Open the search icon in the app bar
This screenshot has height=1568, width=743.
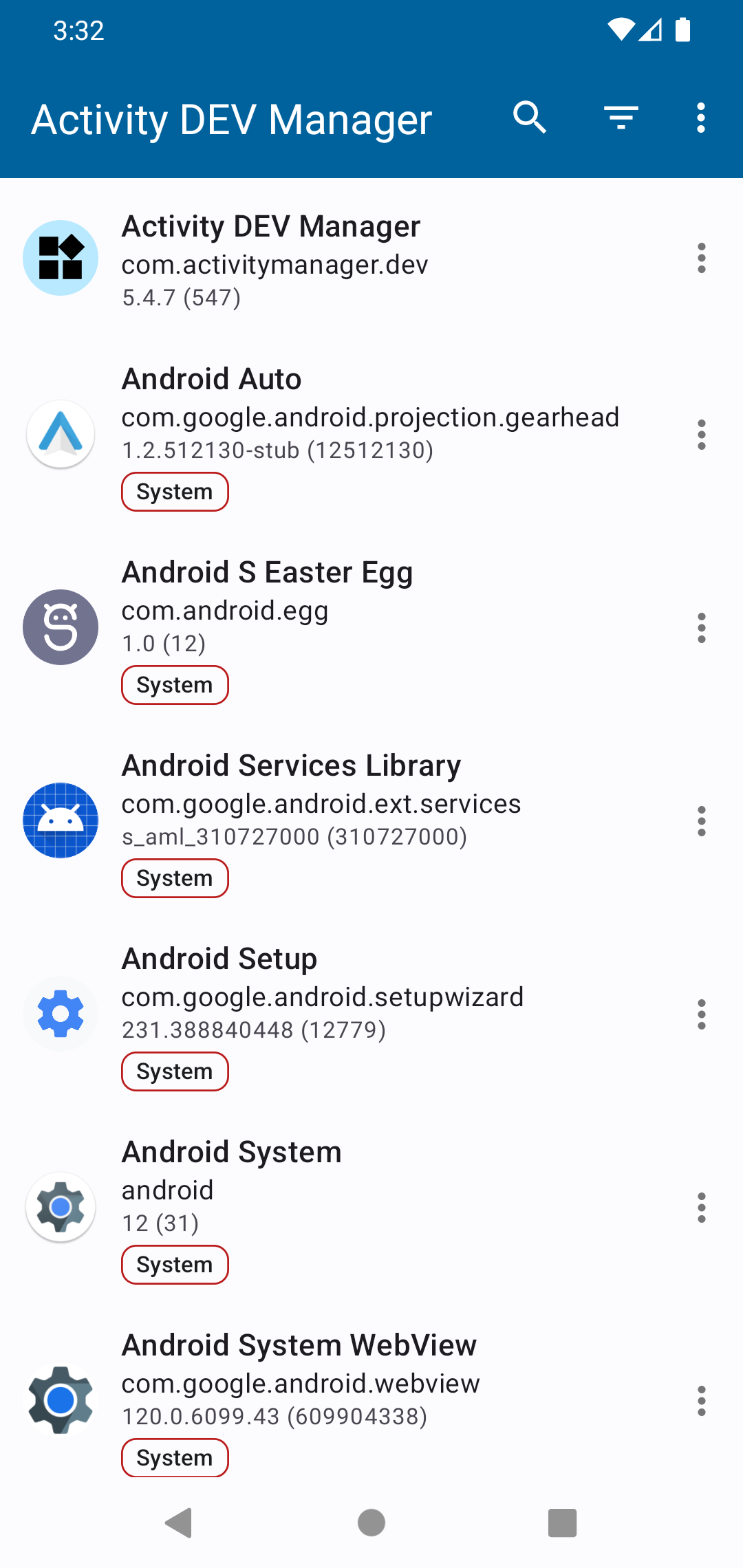[530, 118]
